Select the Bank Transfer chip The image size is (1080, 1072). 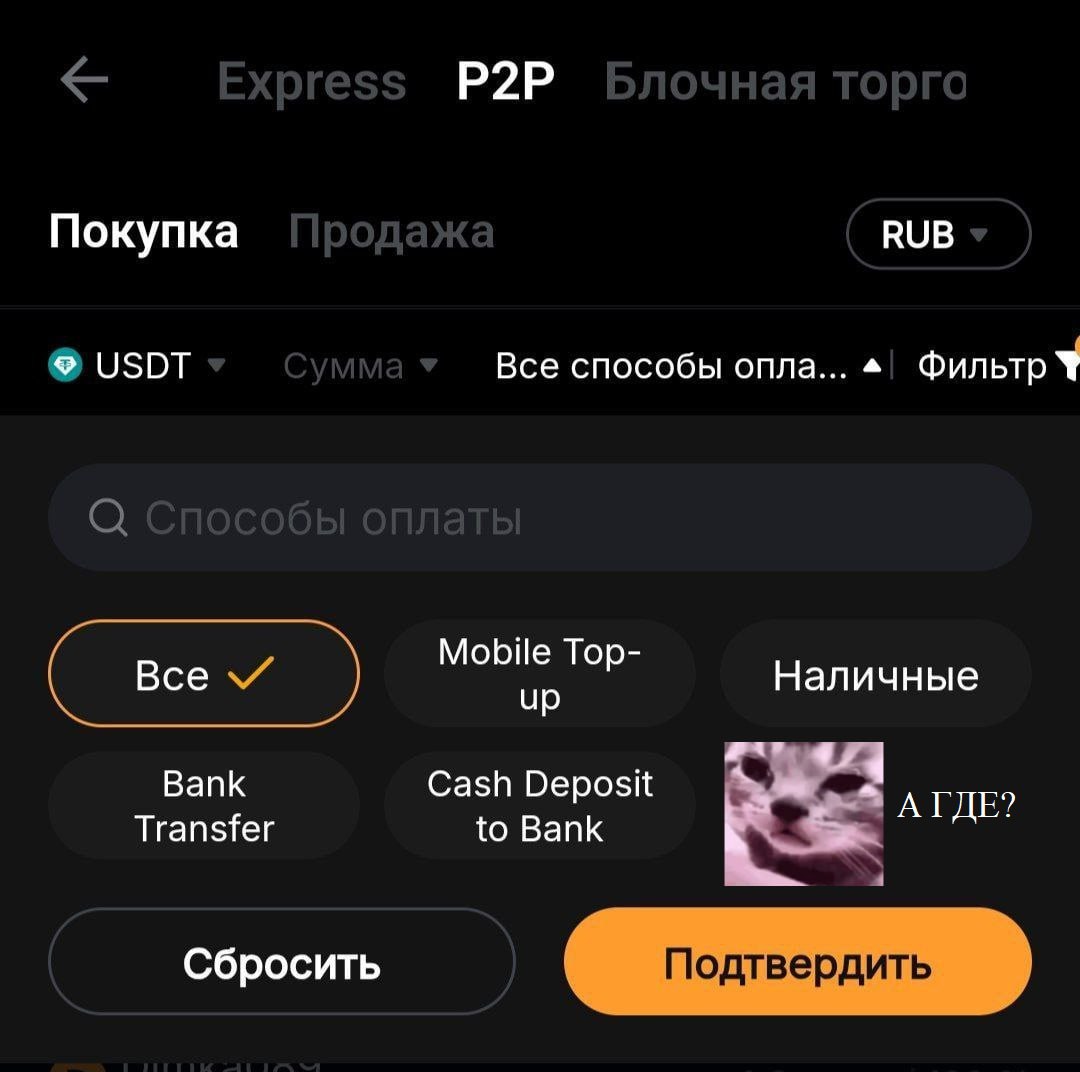click(203, 806)
